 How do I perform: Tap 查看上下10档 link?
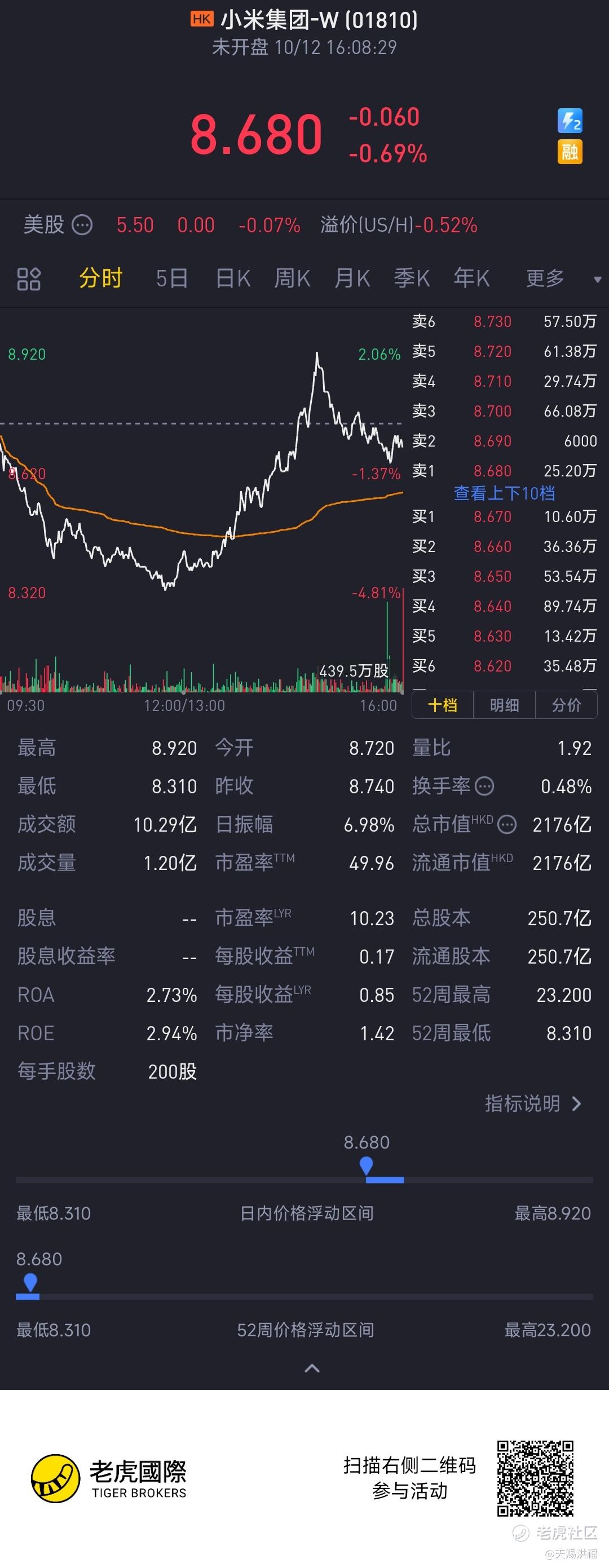coord(504,493)
